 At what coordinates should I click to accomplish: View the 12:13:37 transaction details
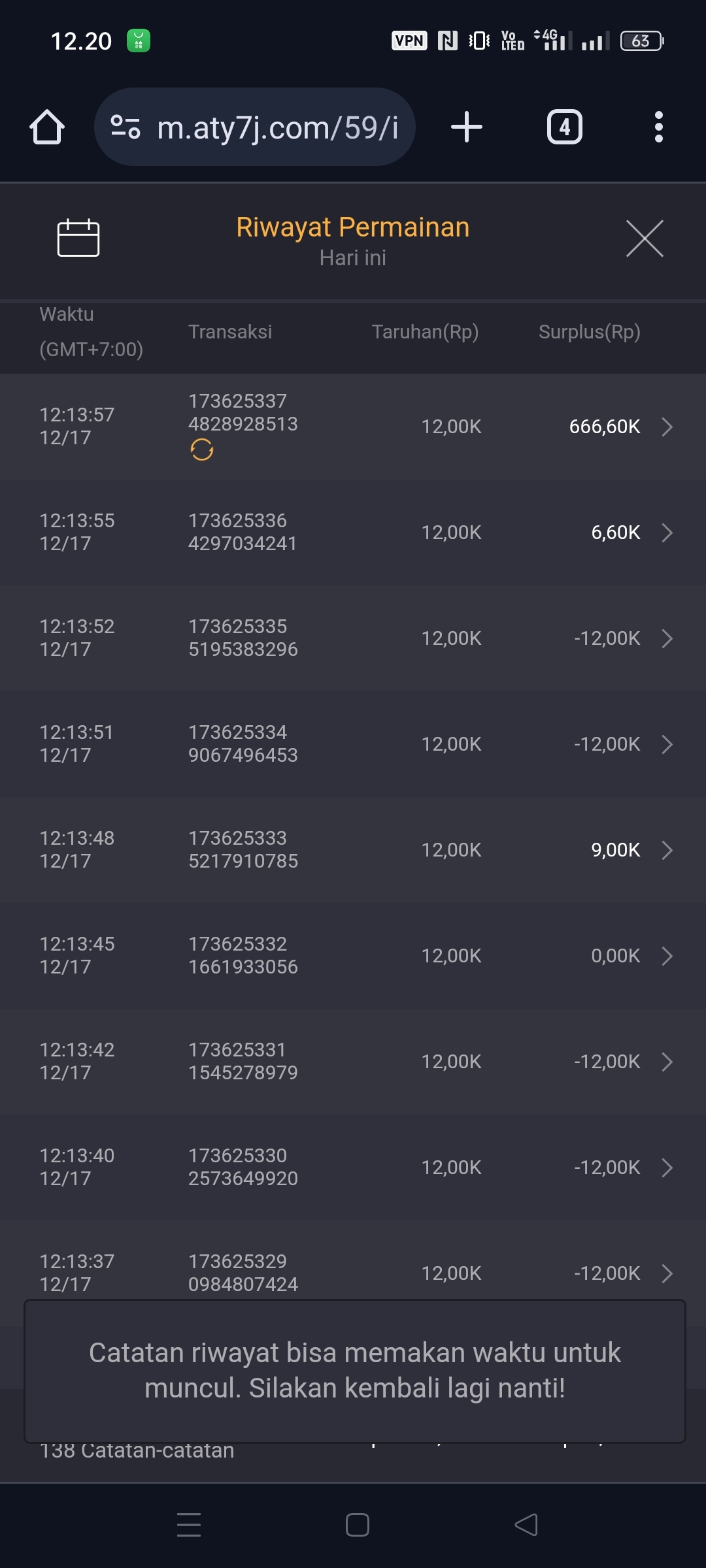(666, 1273)
